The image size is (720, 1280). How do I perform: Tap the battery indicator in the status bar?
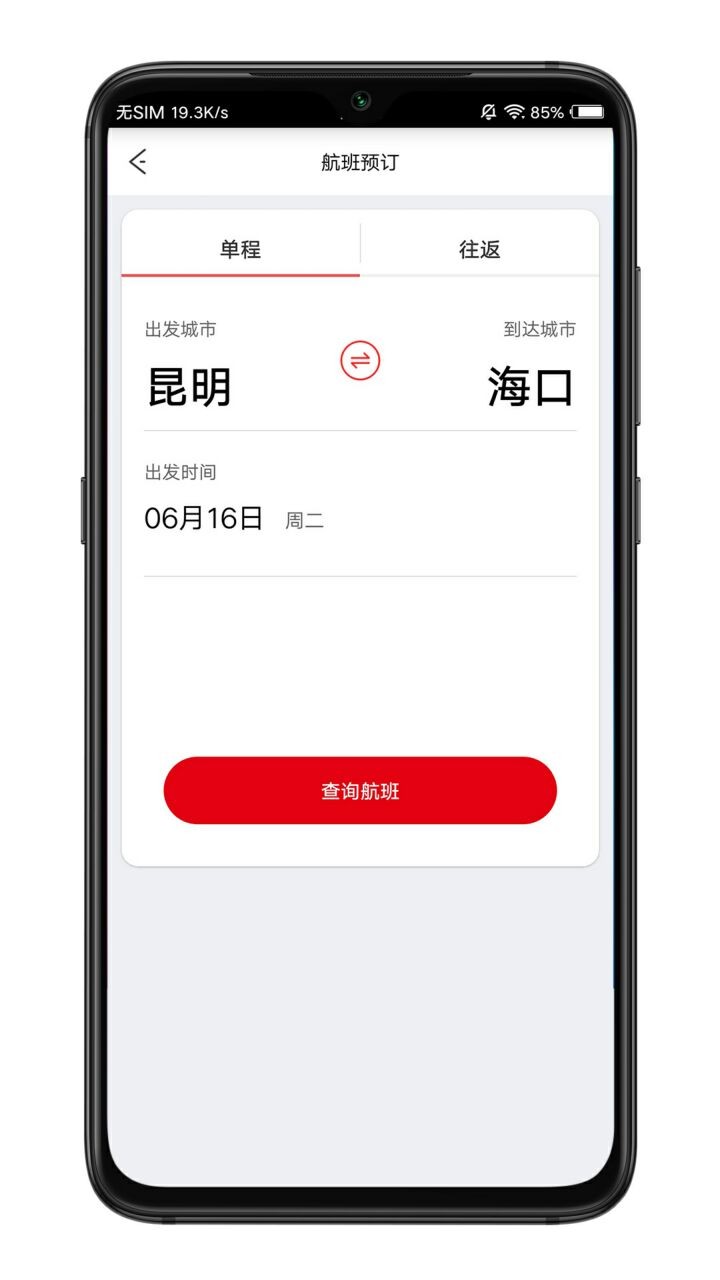[x=588, y=113]
